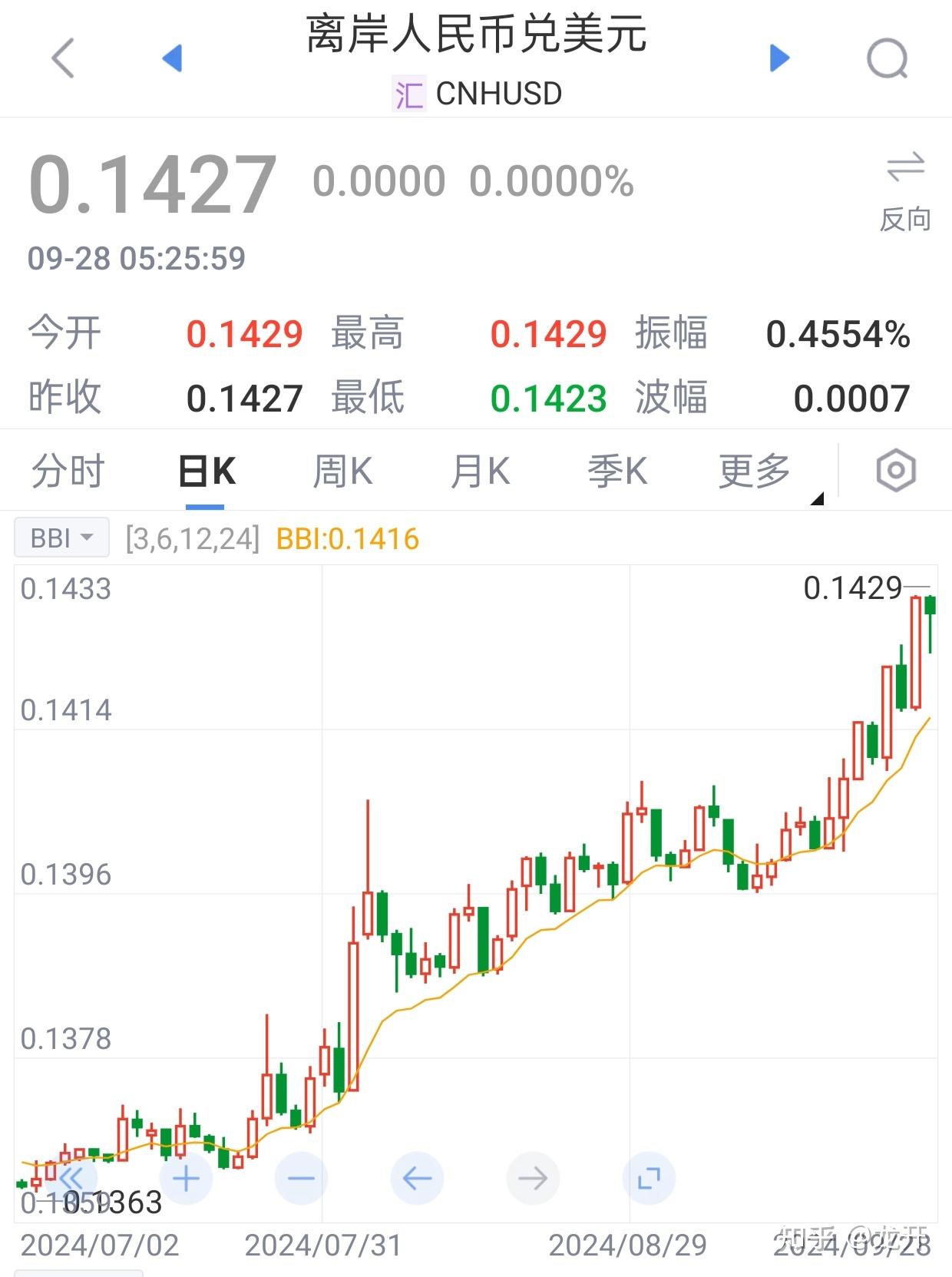Go back using the top-left back arrow
This screenshot has height=1277, width=952.
[61, 58]
